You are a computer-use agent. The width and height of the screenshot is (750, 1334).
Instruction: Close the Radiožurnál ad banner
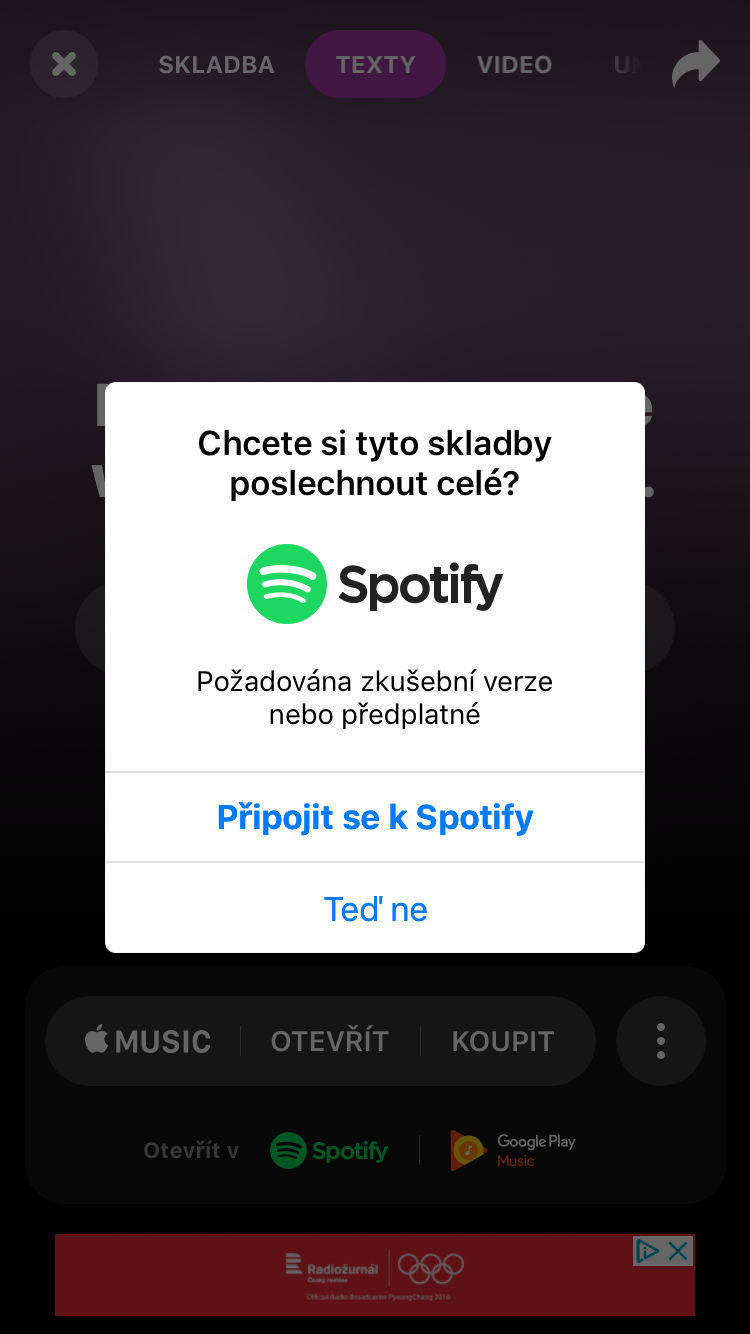pos(678,1250)
